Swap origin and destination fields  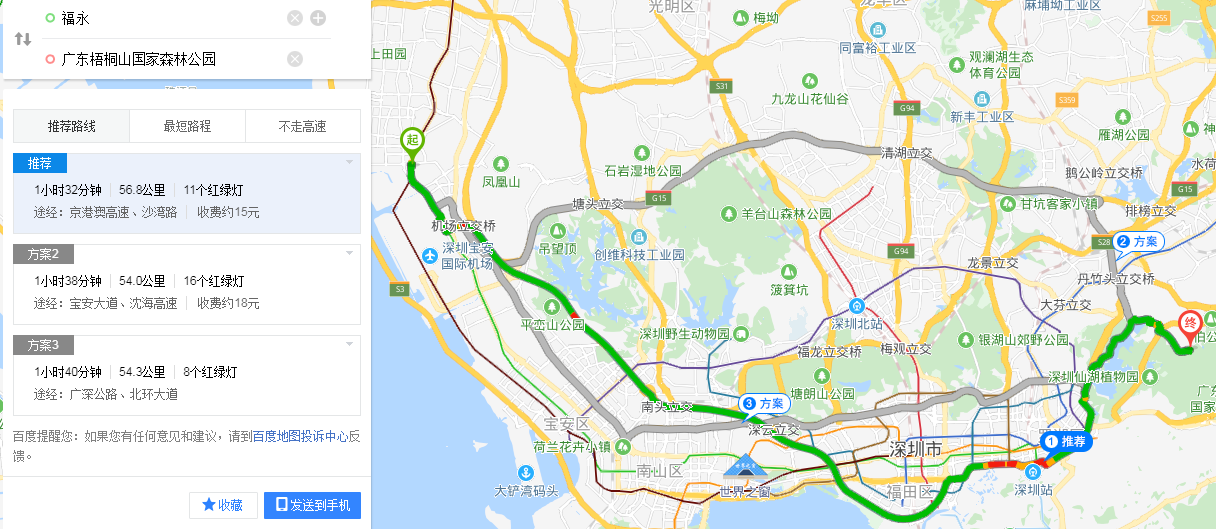(x=22, y=39)
